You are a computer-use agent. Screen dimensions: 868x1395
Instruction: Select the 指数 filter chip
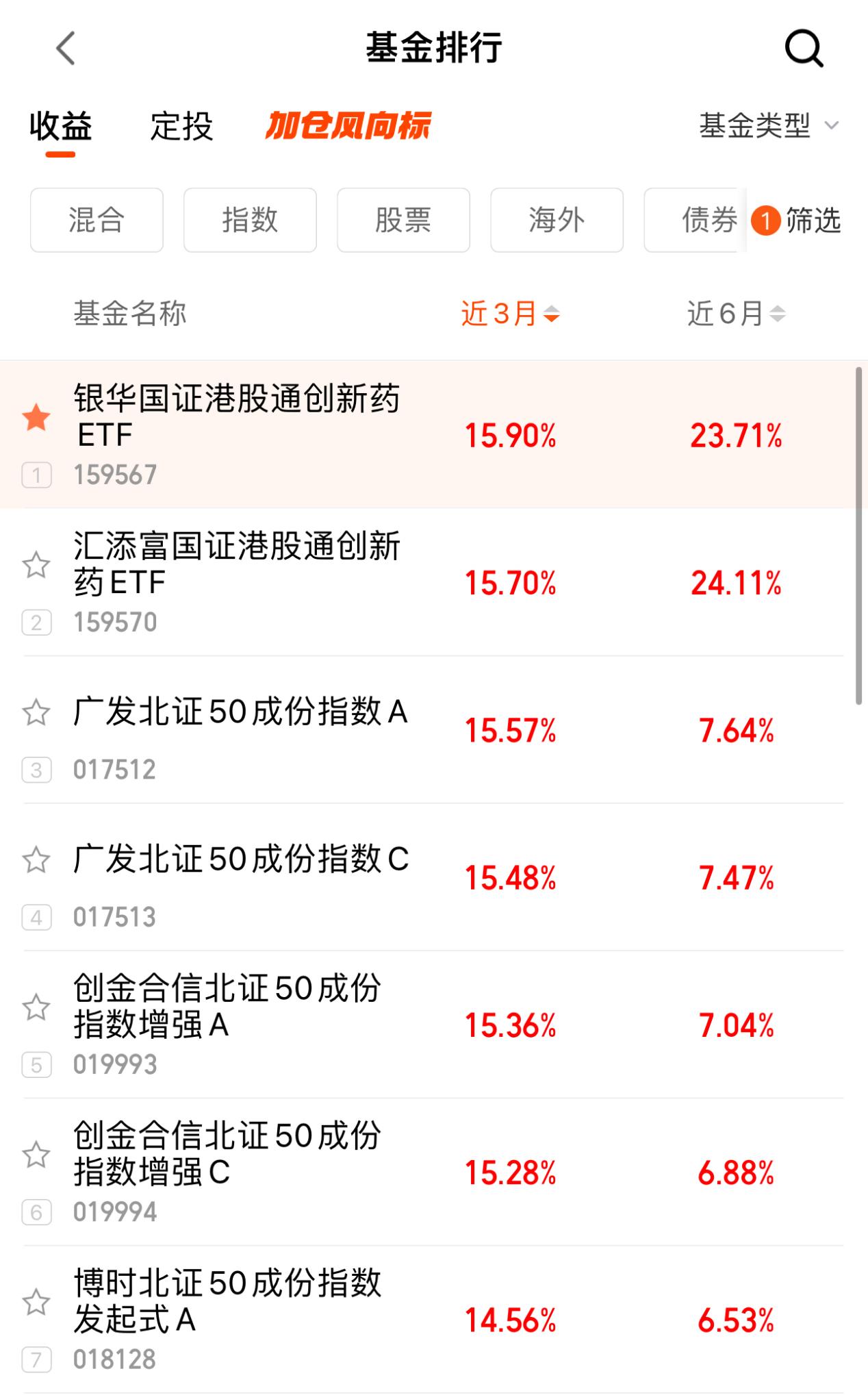[250, 221]
